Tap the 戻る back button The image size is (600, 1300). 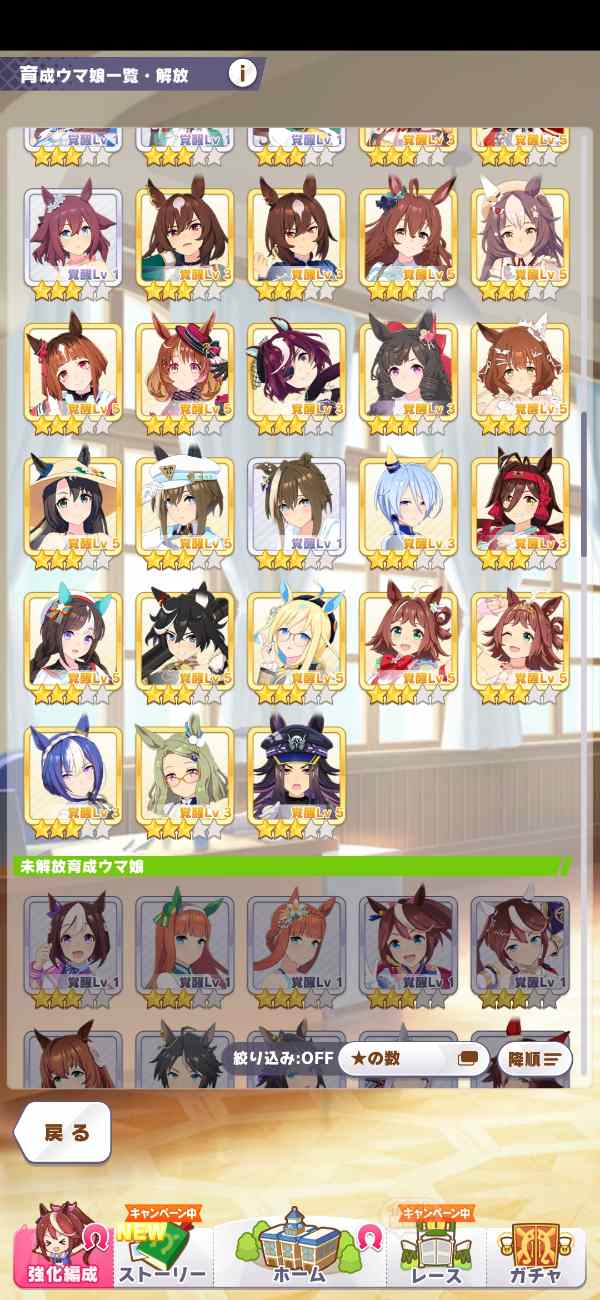[x=63, y=1133]
